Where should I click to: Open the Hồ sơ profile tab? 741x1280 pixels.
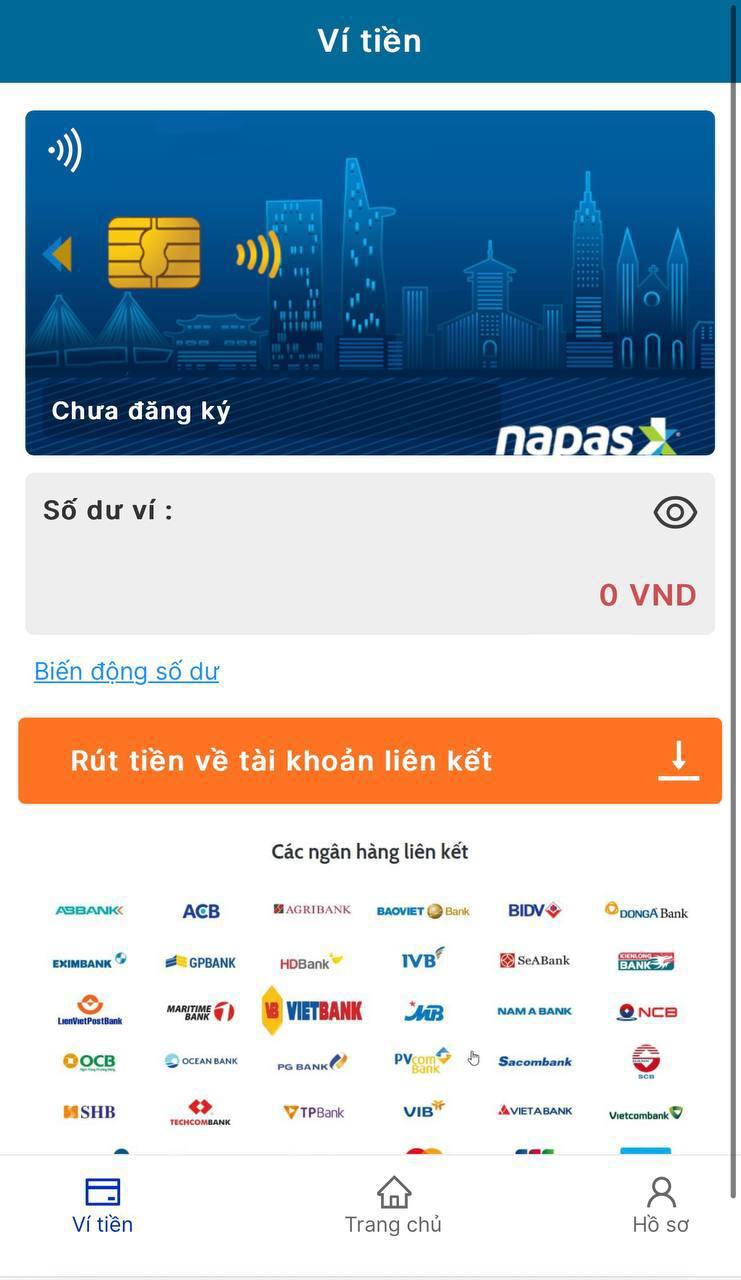(660, 1203)
